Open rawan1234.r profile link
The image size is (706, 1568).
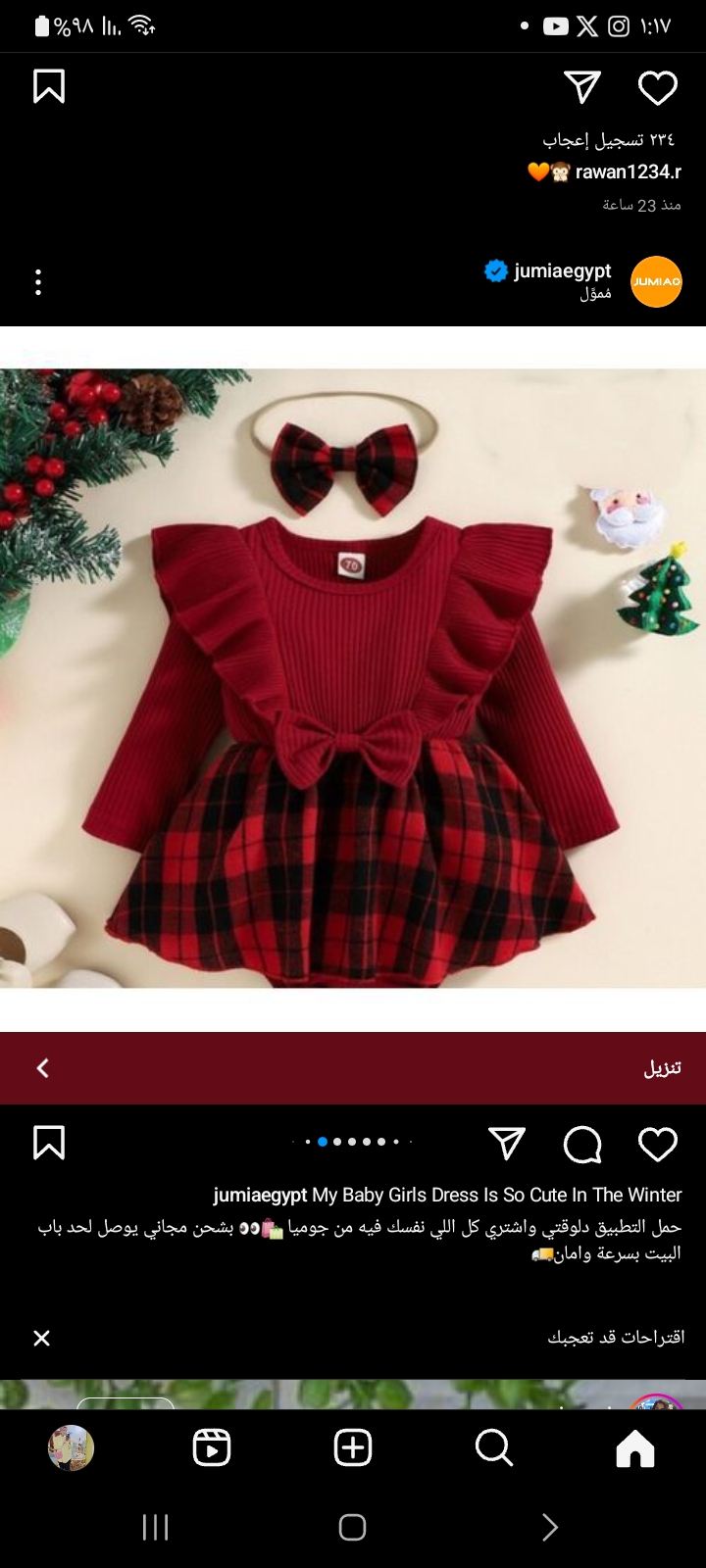[x=628, y=171]
